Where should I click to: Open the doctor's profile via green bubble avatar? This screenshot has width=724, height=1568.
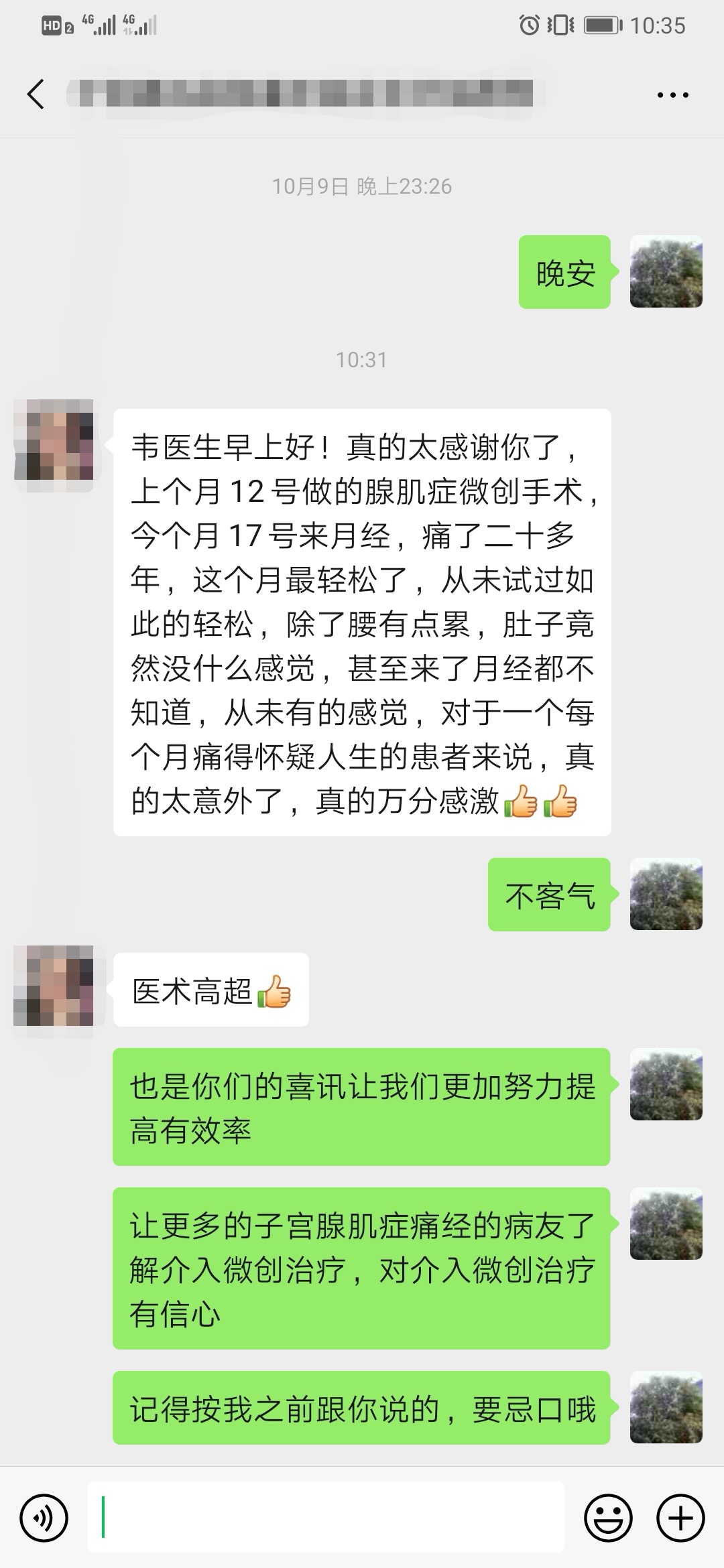(667, 271)
